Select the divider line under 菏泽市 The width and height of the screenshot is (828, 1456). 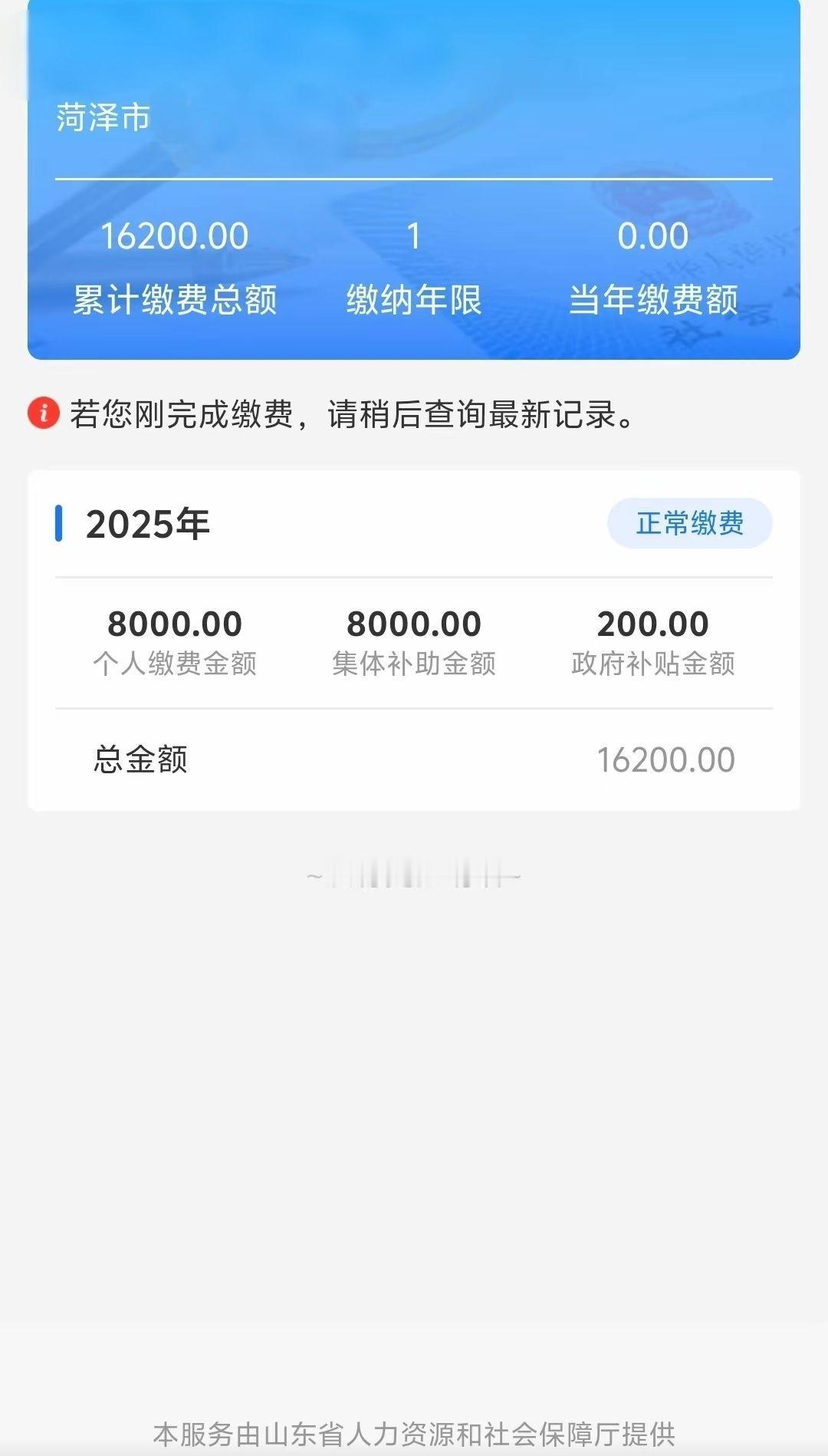(414, 176)
